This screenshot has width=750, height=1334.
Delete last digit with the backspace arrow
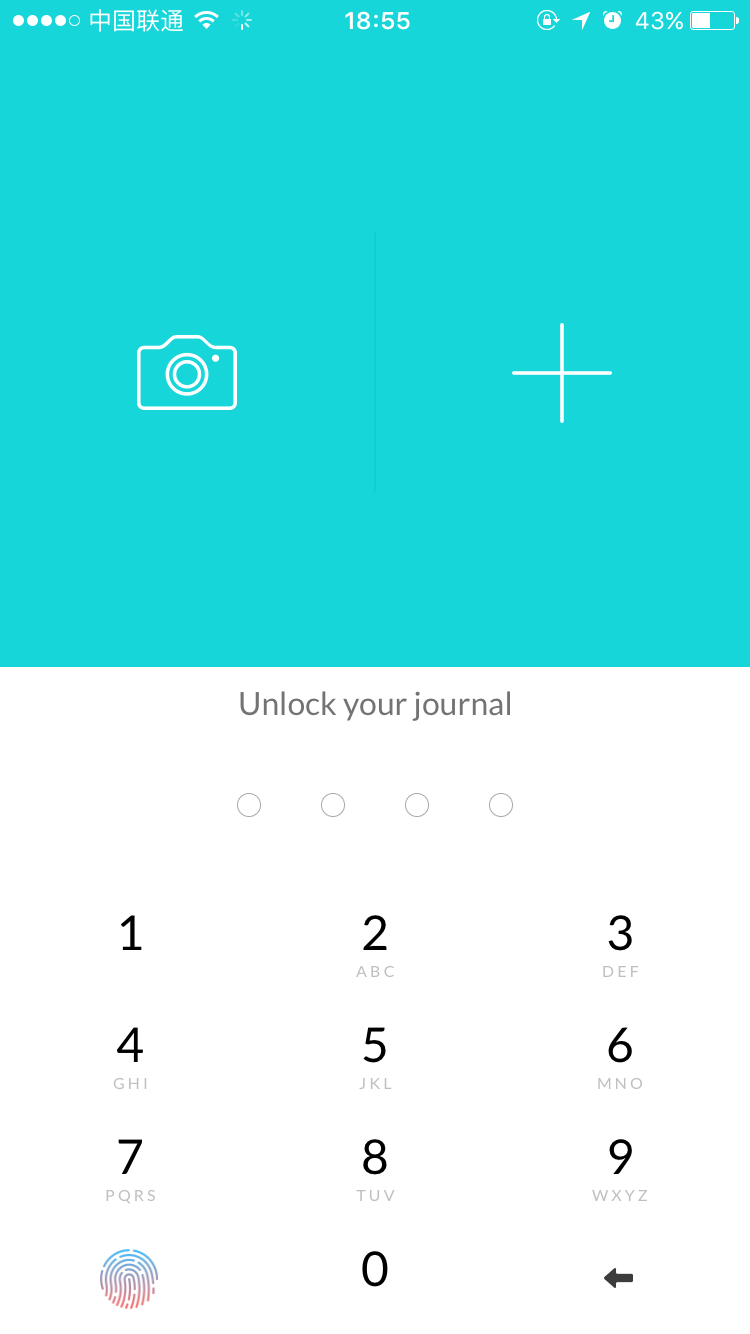619,1278
